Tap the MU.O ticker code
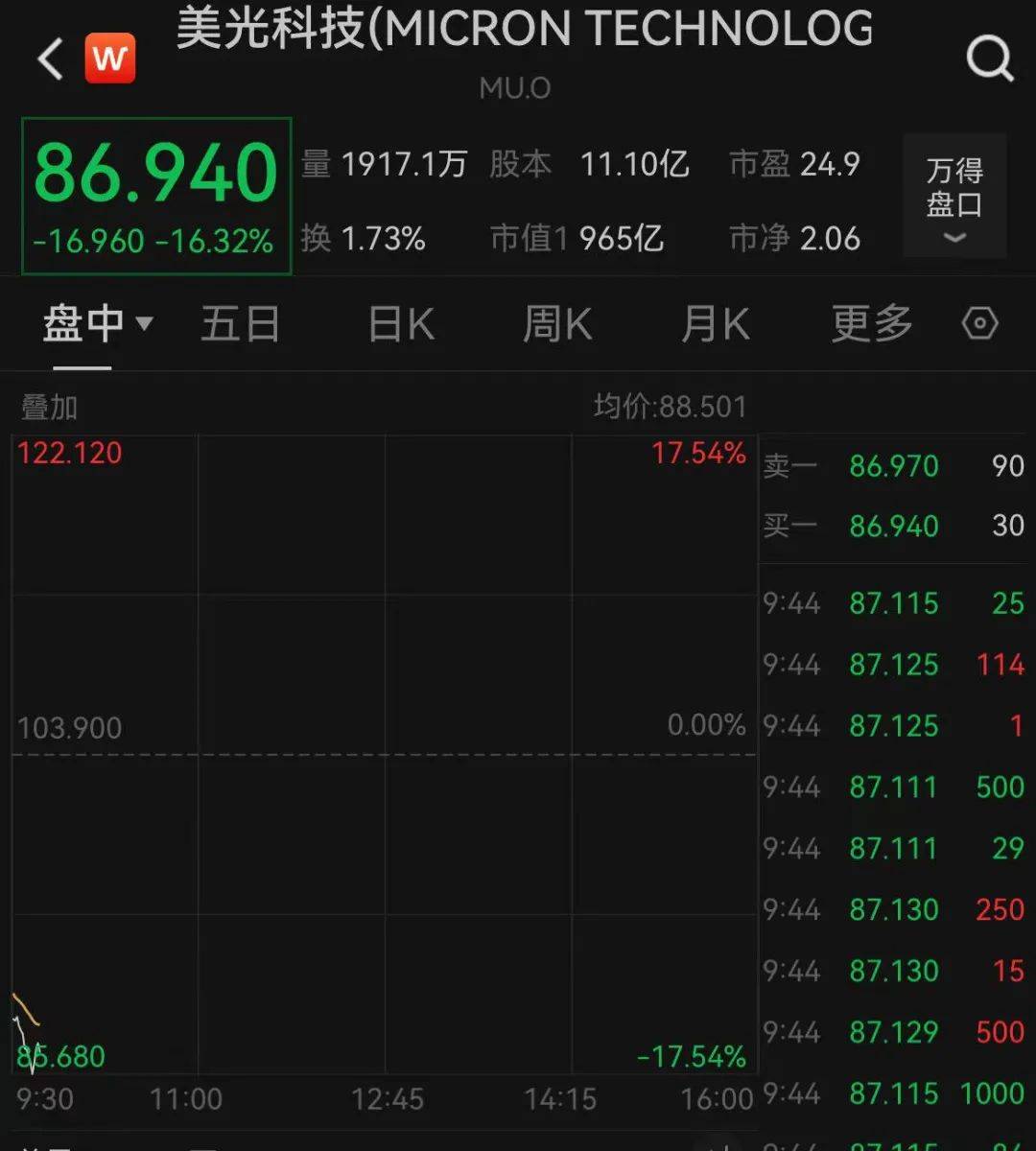The width and height of the screenshot is (1036, 1151). pyautogui.click(x=515, y=88)
